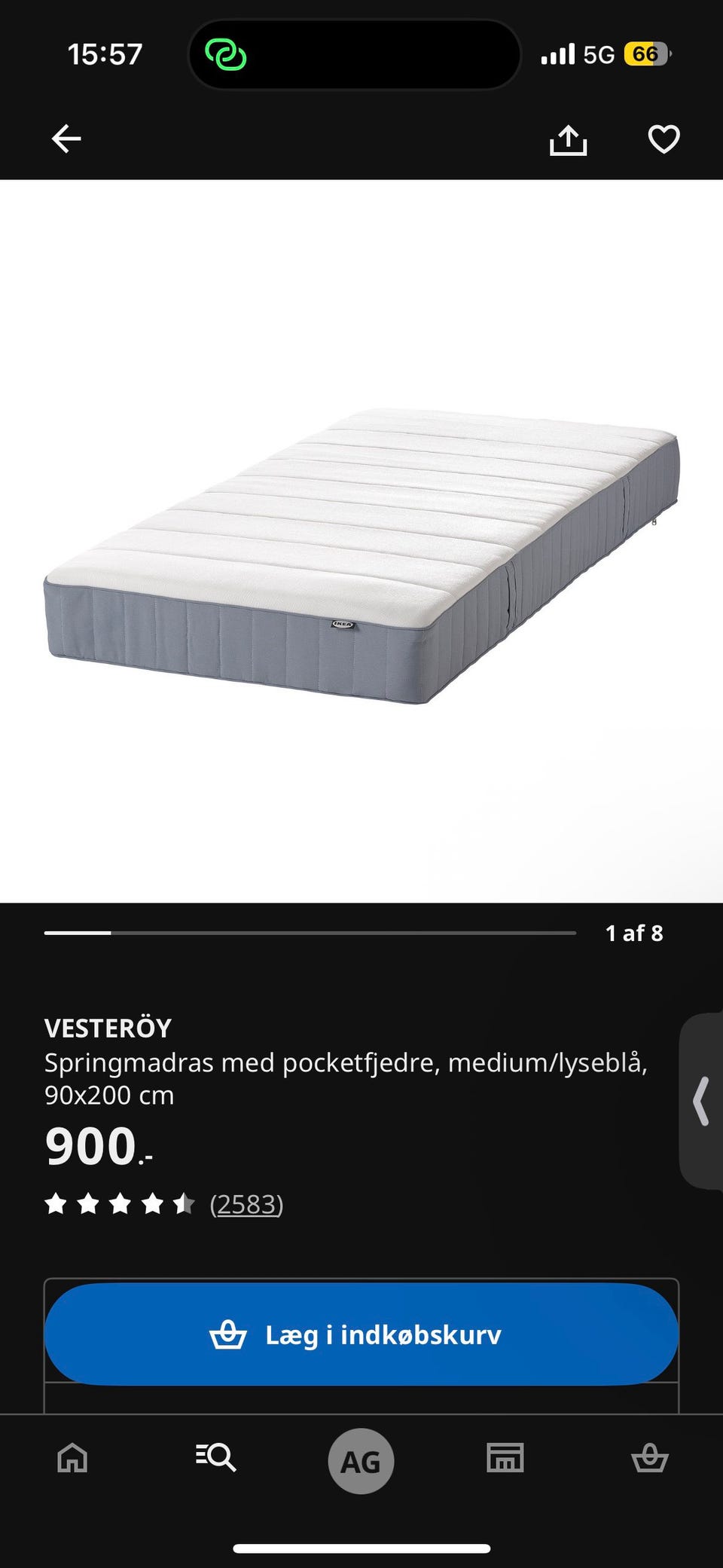Open the shopping basket tab

(649, 1458)
